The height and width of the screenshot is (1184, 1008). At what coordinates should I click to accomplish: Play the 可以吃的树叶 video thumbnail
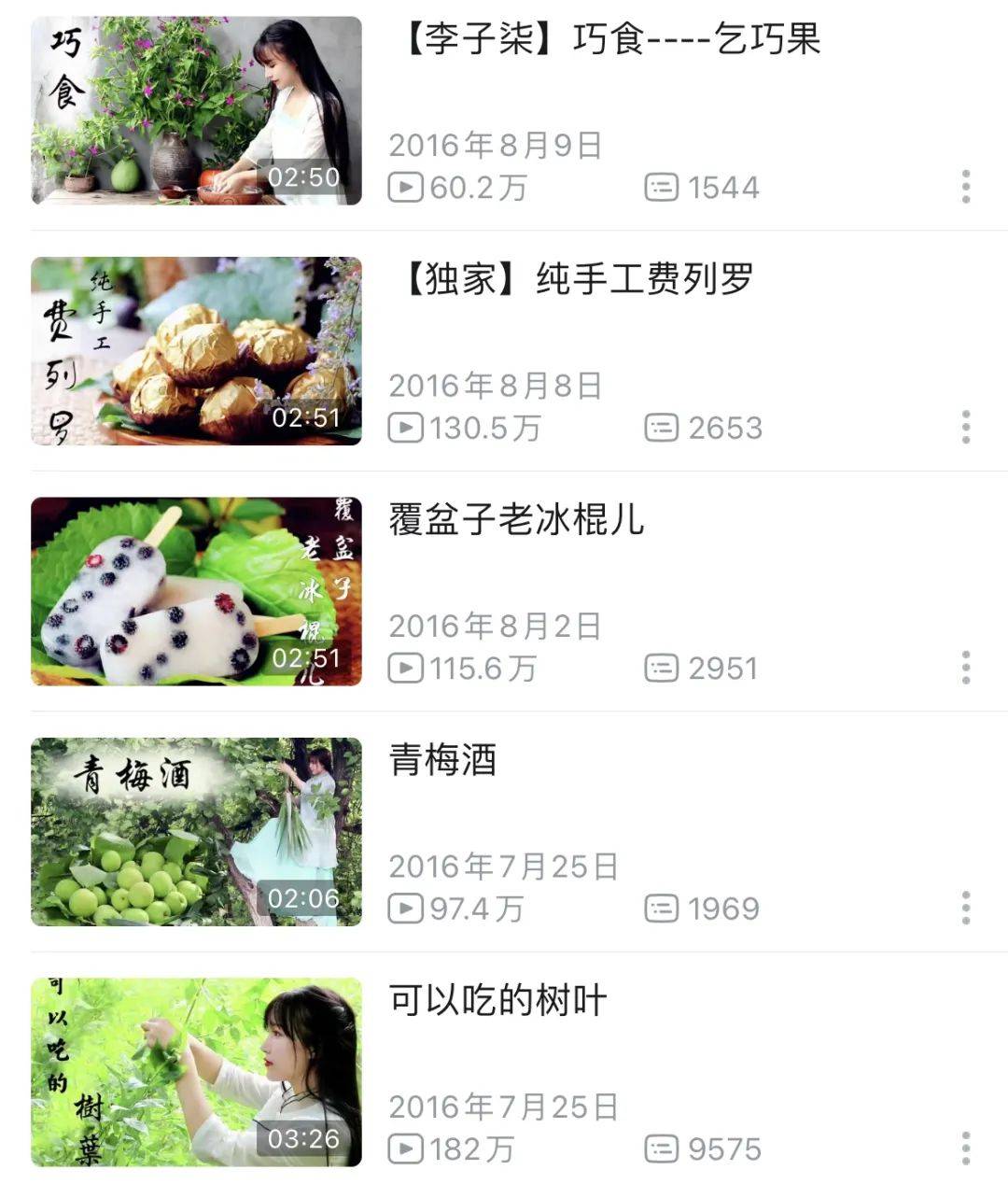coord(196,1072)
